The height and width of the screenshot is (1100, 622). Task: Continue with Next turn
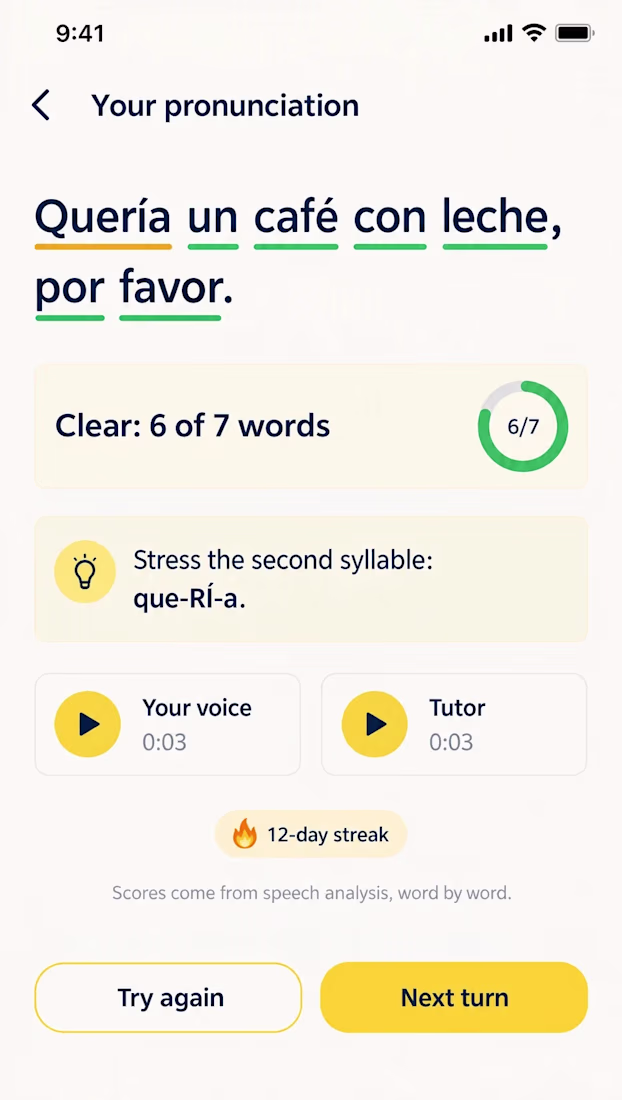coord(454,998)
